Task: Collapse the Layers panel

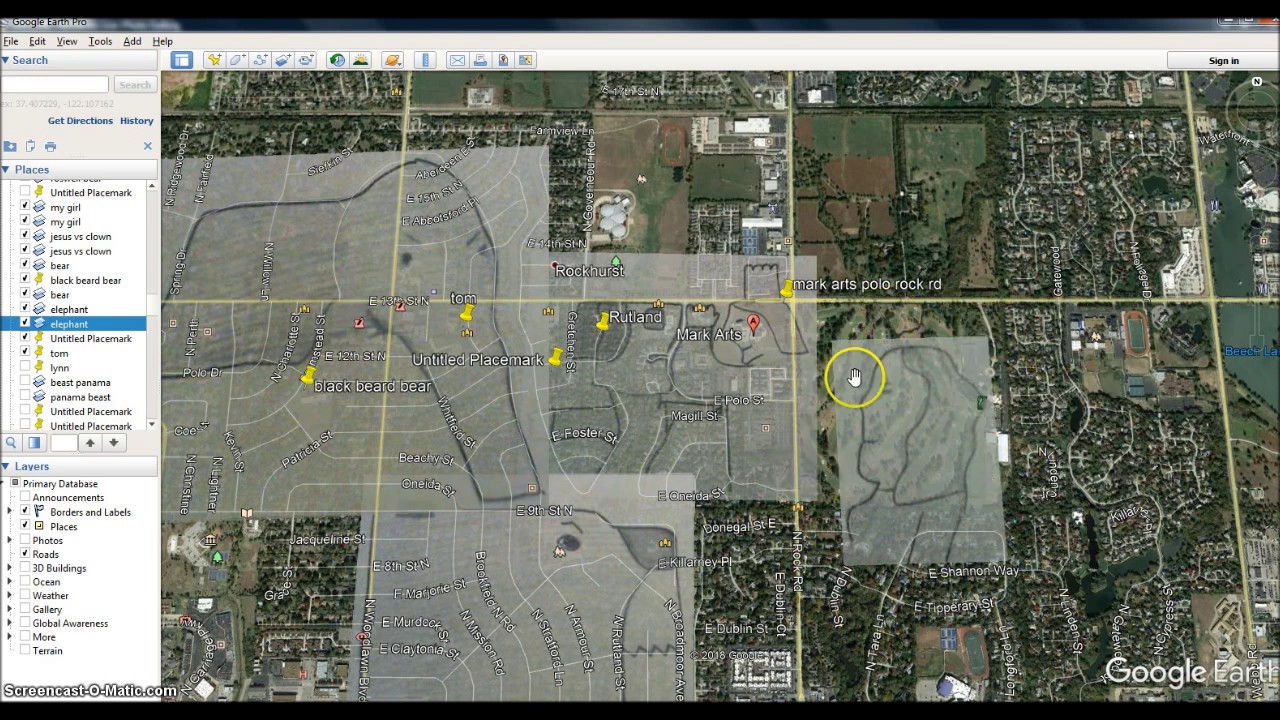Action: (x=5, y=466)
